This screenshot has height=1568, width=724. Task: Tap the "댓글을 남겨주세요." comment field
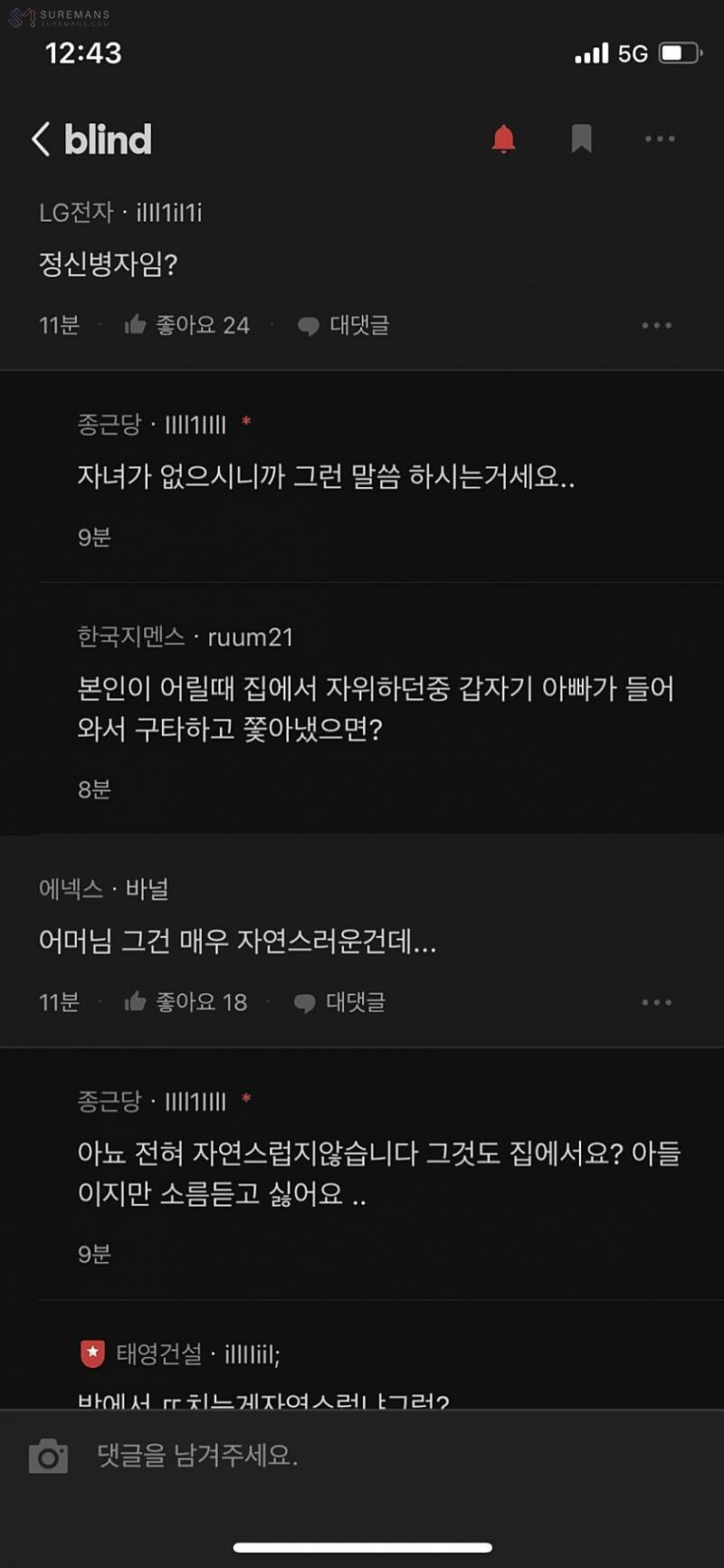click(362, 1456)
